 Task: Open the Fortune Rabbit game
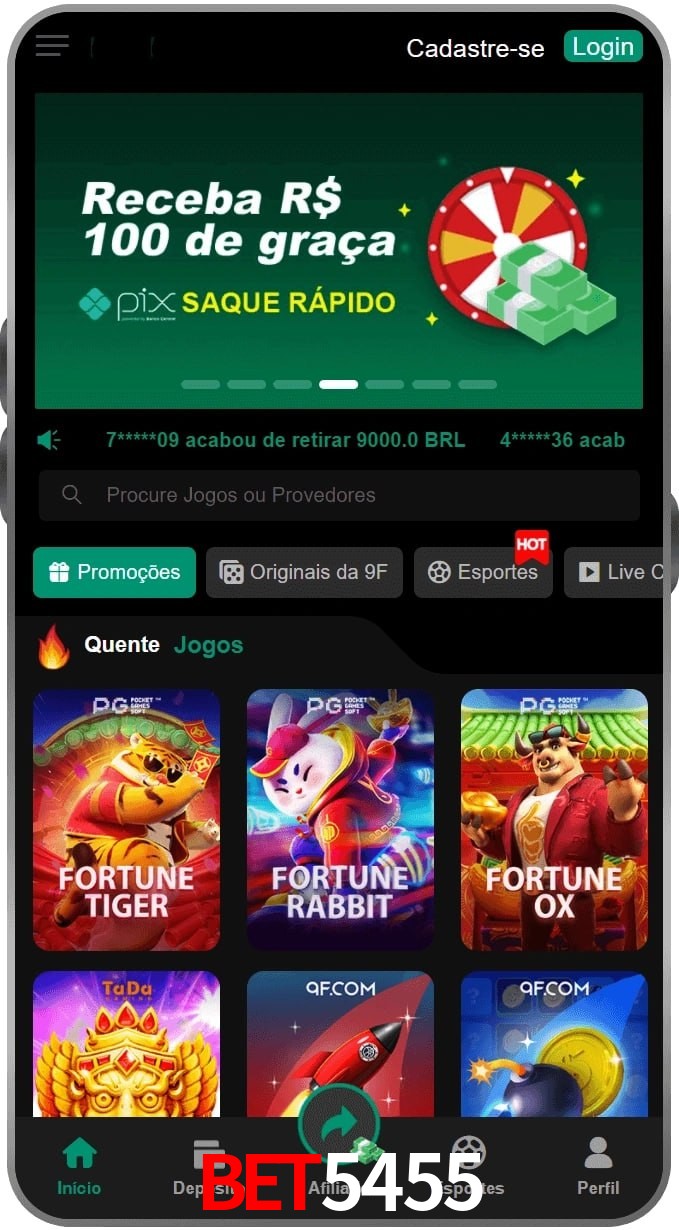[x=340, y=820]
